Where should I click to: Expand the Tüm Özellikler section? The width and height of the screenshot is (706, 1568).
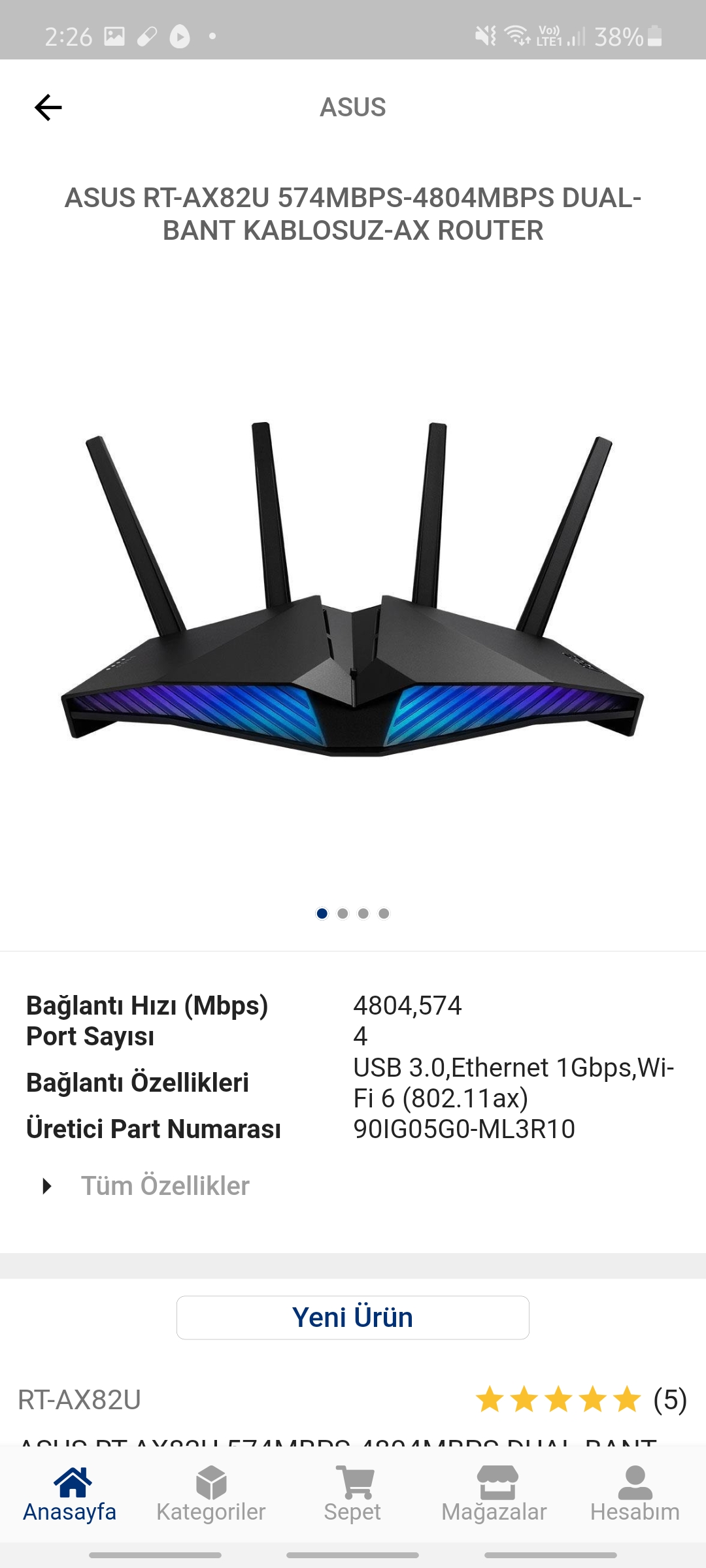163,1186
